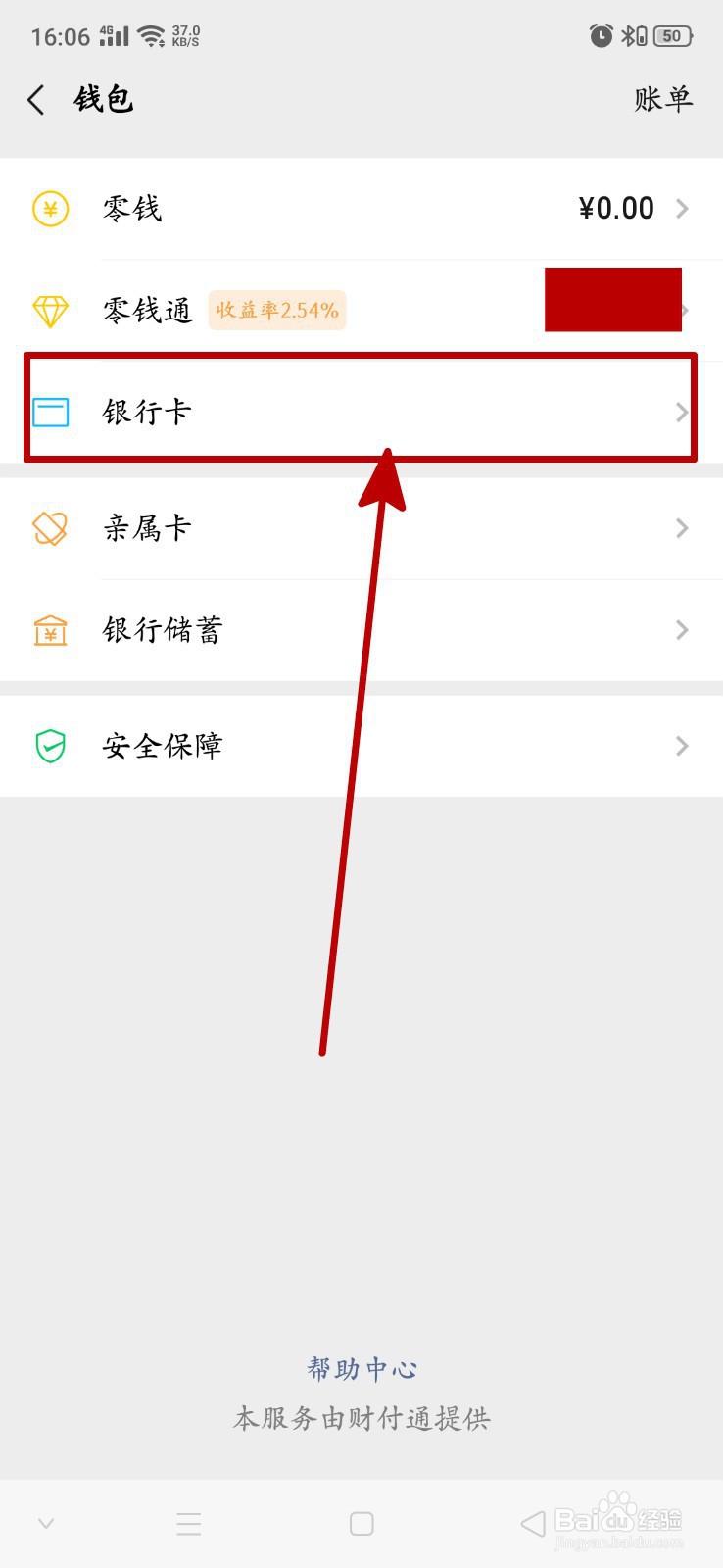
Task: Tap the battery 50 indicator
Action: pos(672,35)
